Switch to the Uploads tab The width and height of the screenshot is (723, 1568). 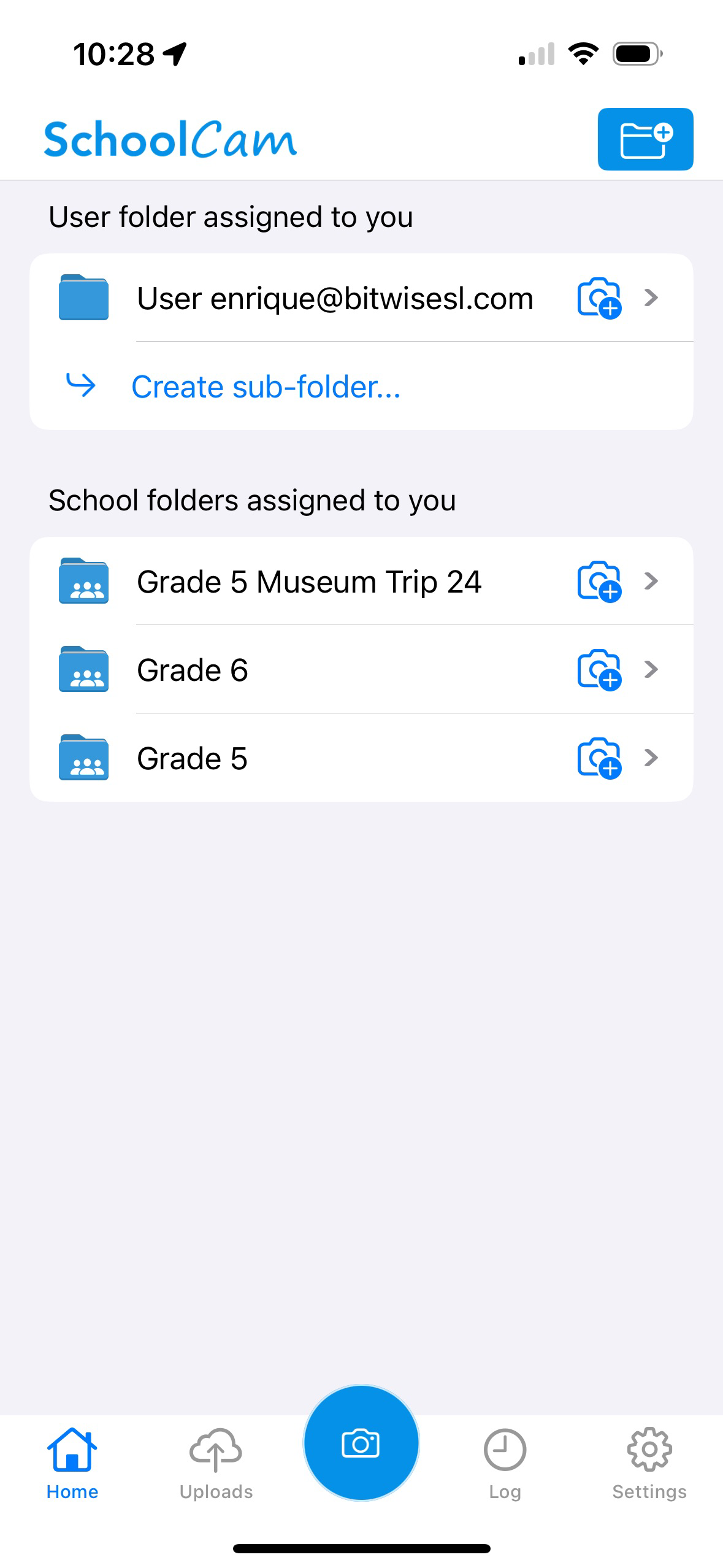[x=216, y=1463]
